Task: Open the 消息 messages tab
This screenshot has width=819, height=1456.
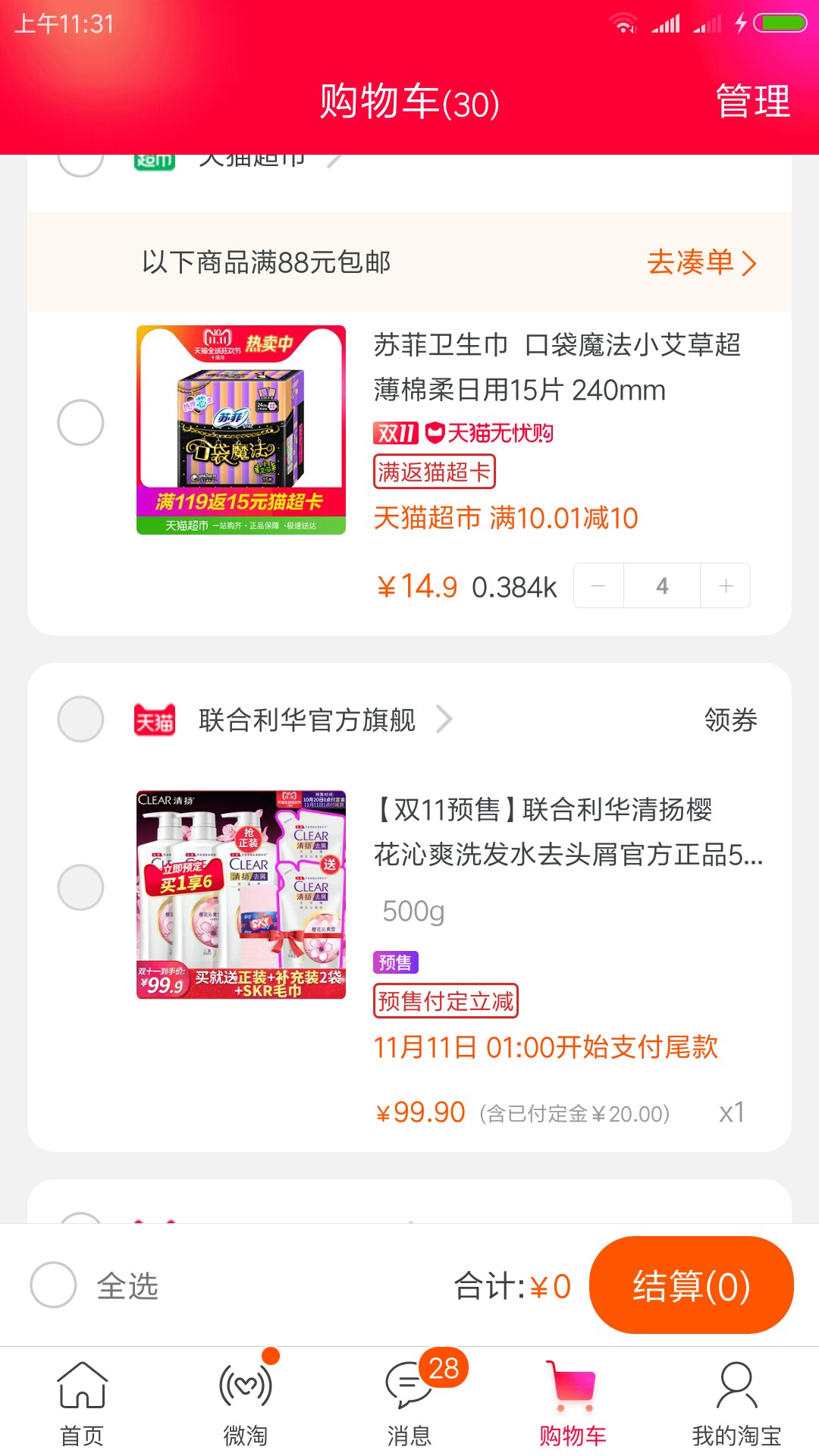Action: coord(409,1403)
